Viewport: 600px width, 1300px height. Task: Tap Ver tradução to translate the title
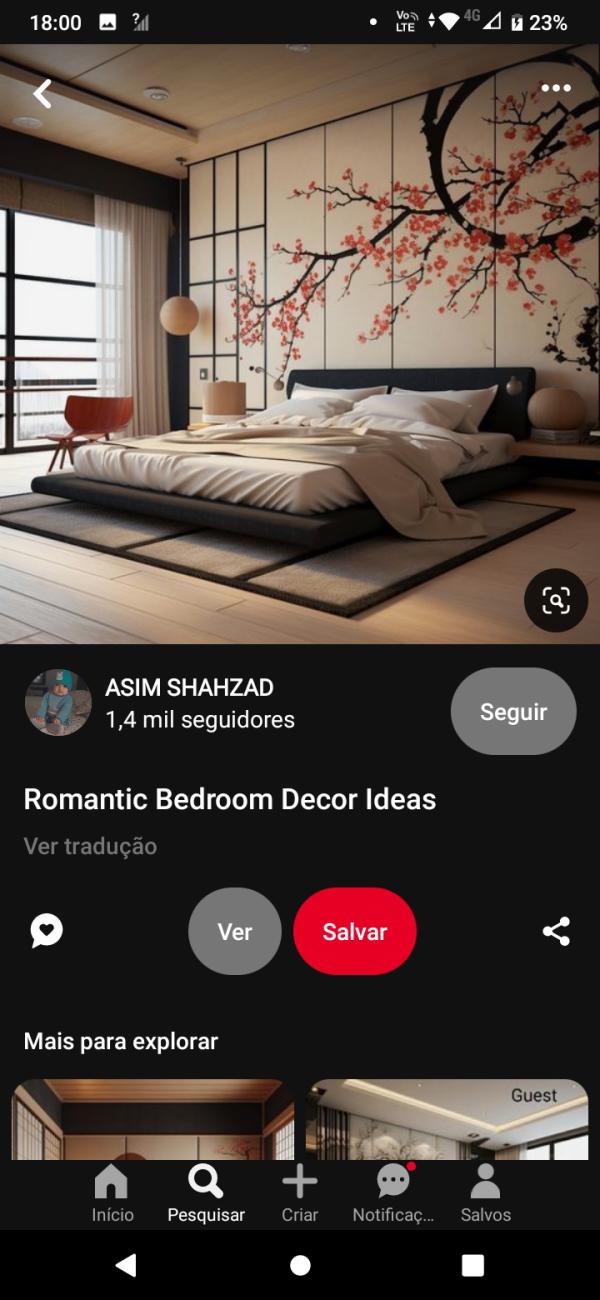coord(90,846)
